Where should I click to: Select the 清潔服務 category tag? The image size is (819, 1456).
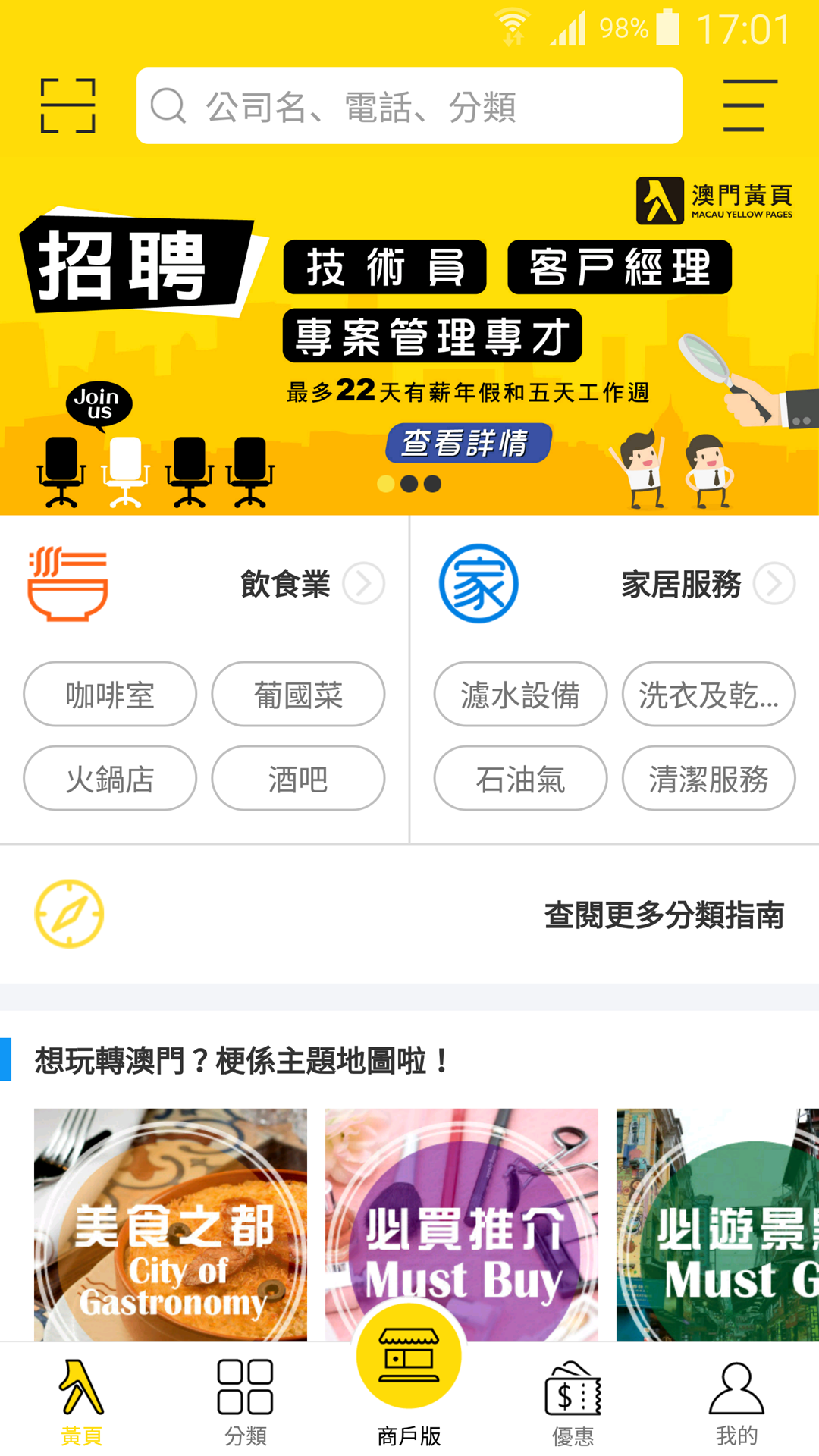click(x=709, y=778)
